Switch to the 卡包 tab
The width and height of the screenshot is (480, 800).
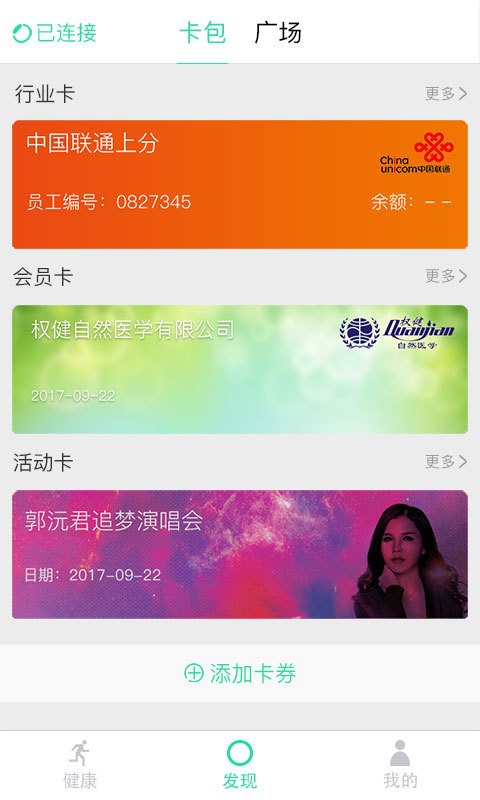tap(203, 33)
